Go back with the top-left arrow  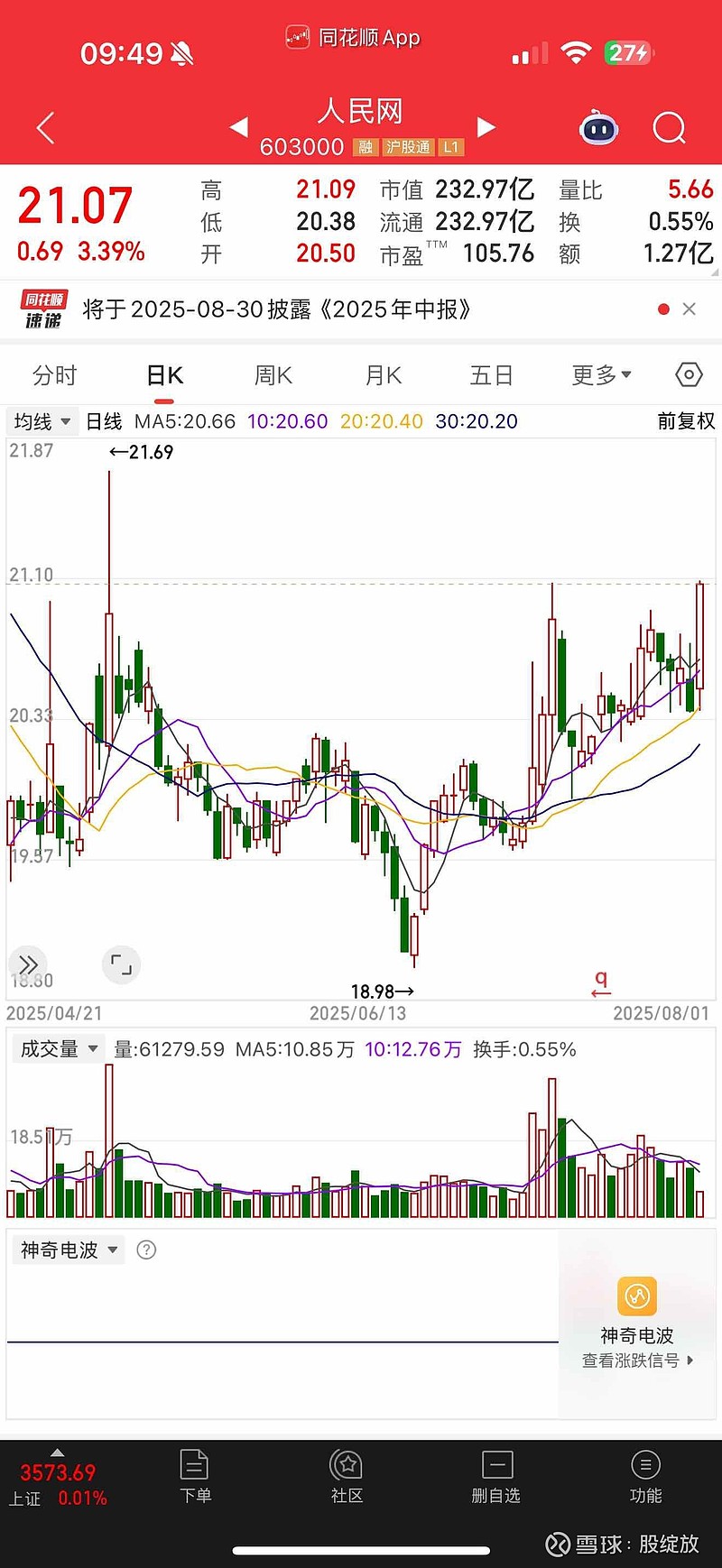pyautogui.click(x=46, y=128)
